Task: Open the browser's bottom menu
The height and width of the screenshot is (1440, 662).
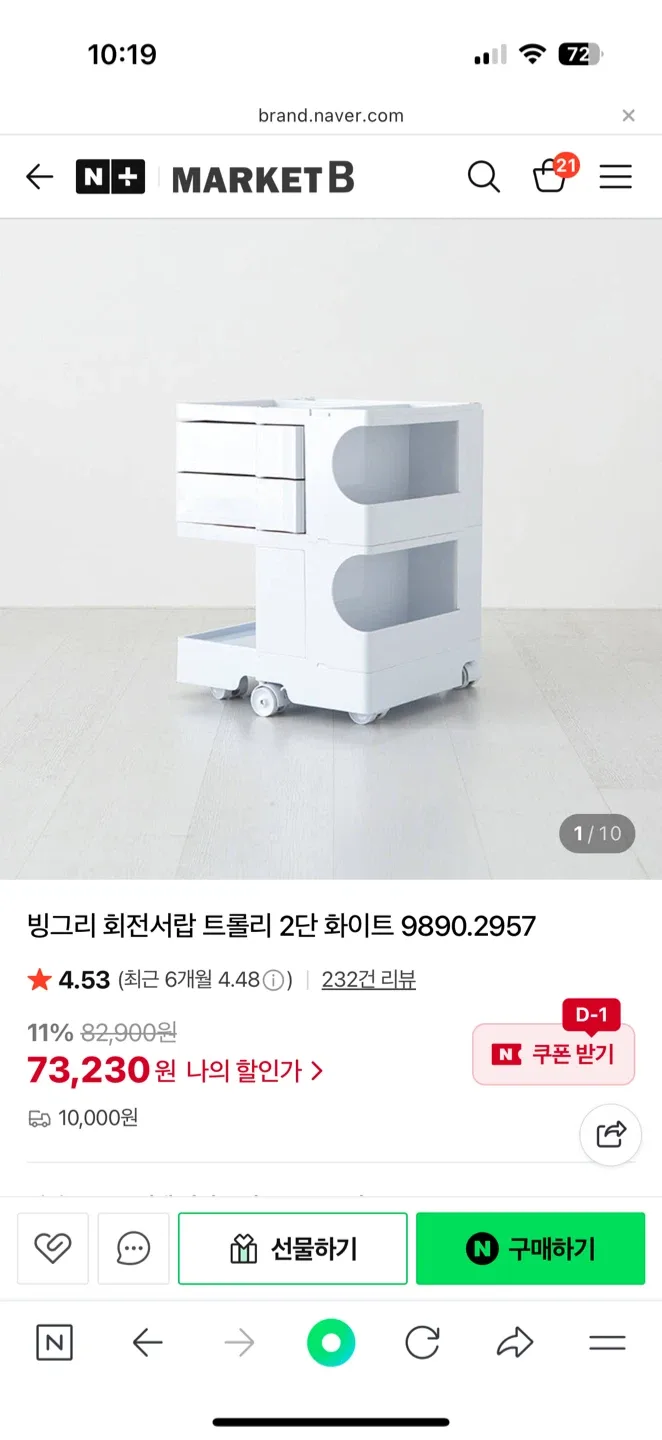Action: (x=607, y=1343)
